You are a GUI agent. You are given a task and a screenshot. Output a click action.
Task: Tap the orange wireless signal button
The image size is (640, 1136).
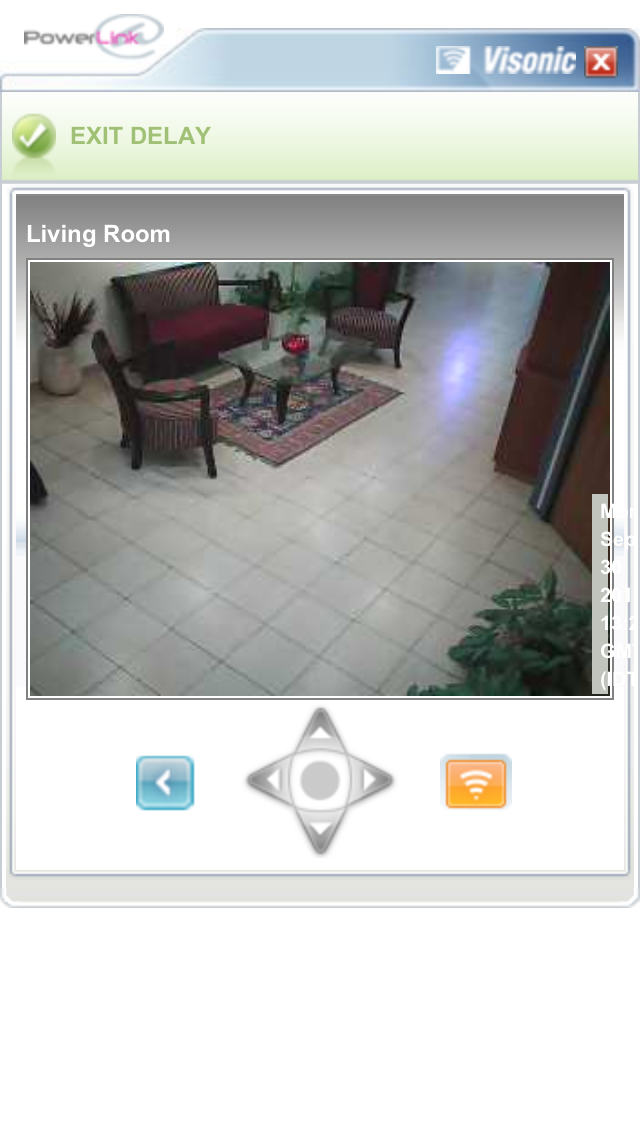(x=475, y=782)
